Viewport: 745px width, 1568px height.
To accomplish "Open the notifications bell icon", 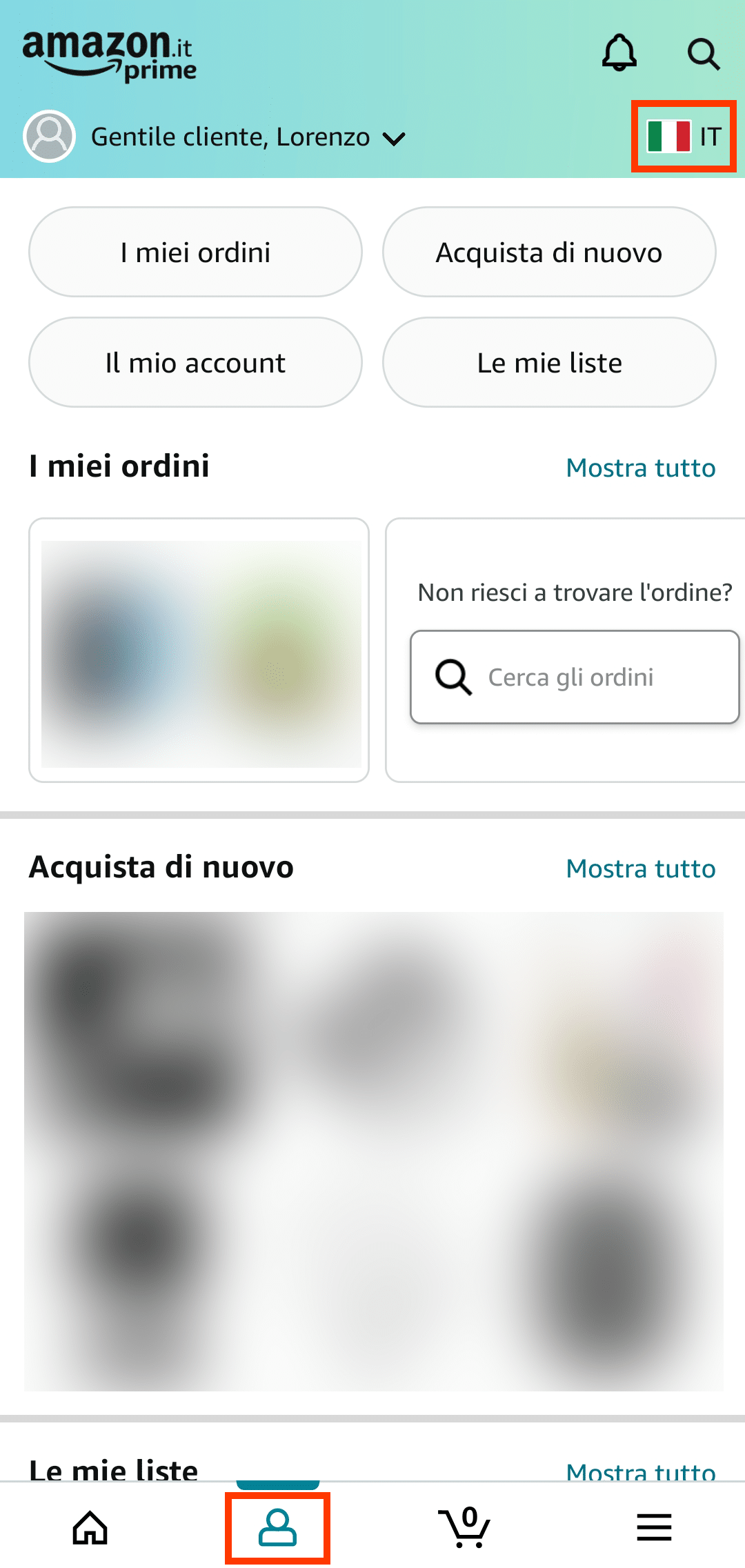I will coord(619,54).
